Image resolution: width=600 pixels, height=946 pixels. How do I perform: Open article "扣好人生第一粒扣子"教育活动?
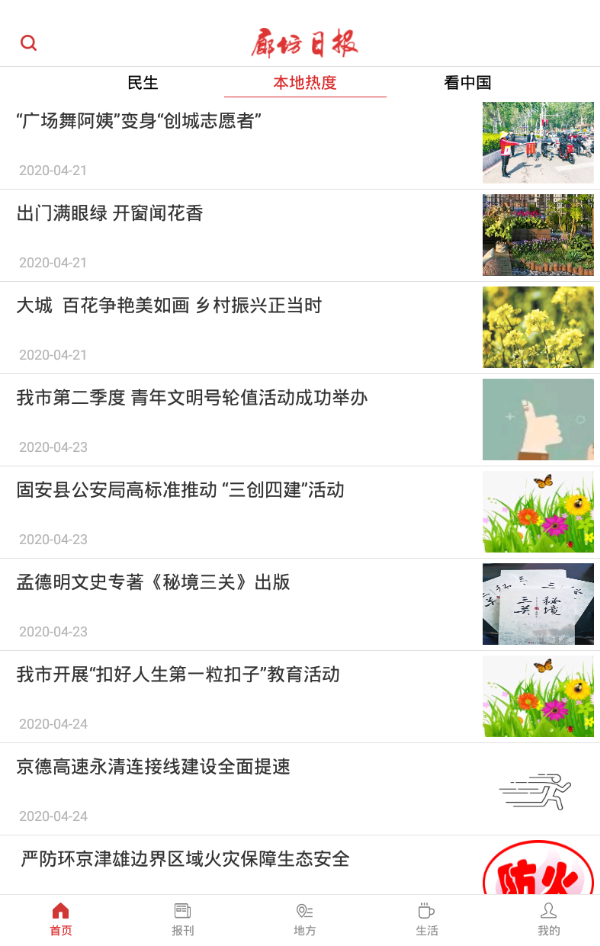(x=178, y=674)
